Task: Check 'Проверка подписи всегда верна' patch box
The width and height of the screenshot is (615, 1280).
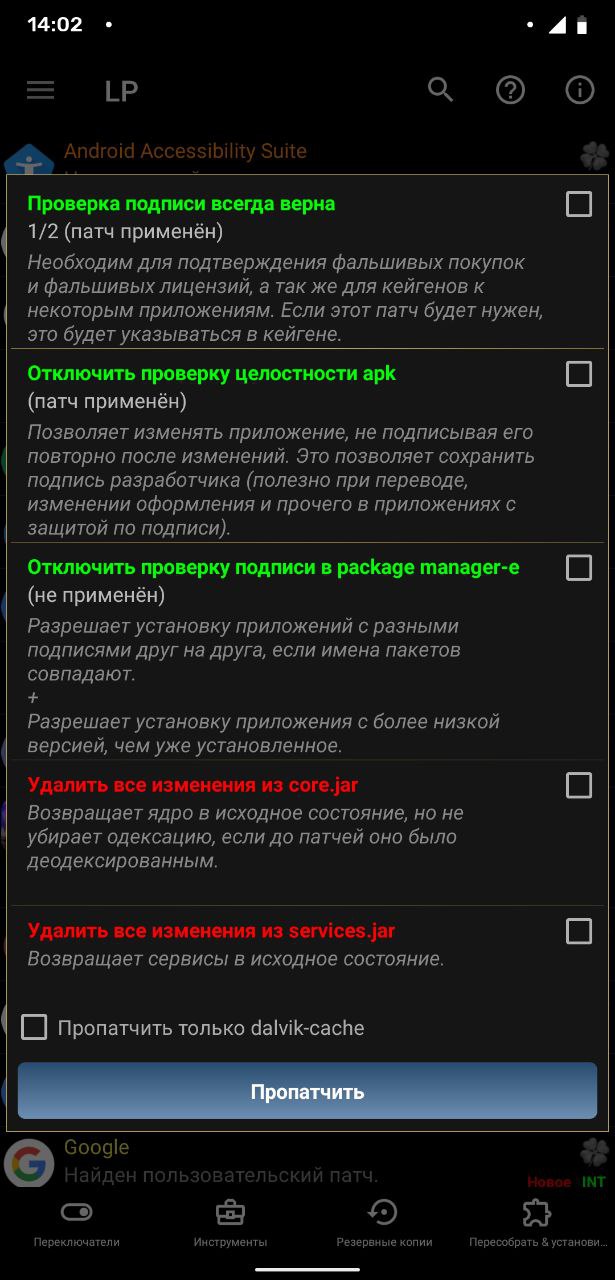Action: [x=579, y=204]
